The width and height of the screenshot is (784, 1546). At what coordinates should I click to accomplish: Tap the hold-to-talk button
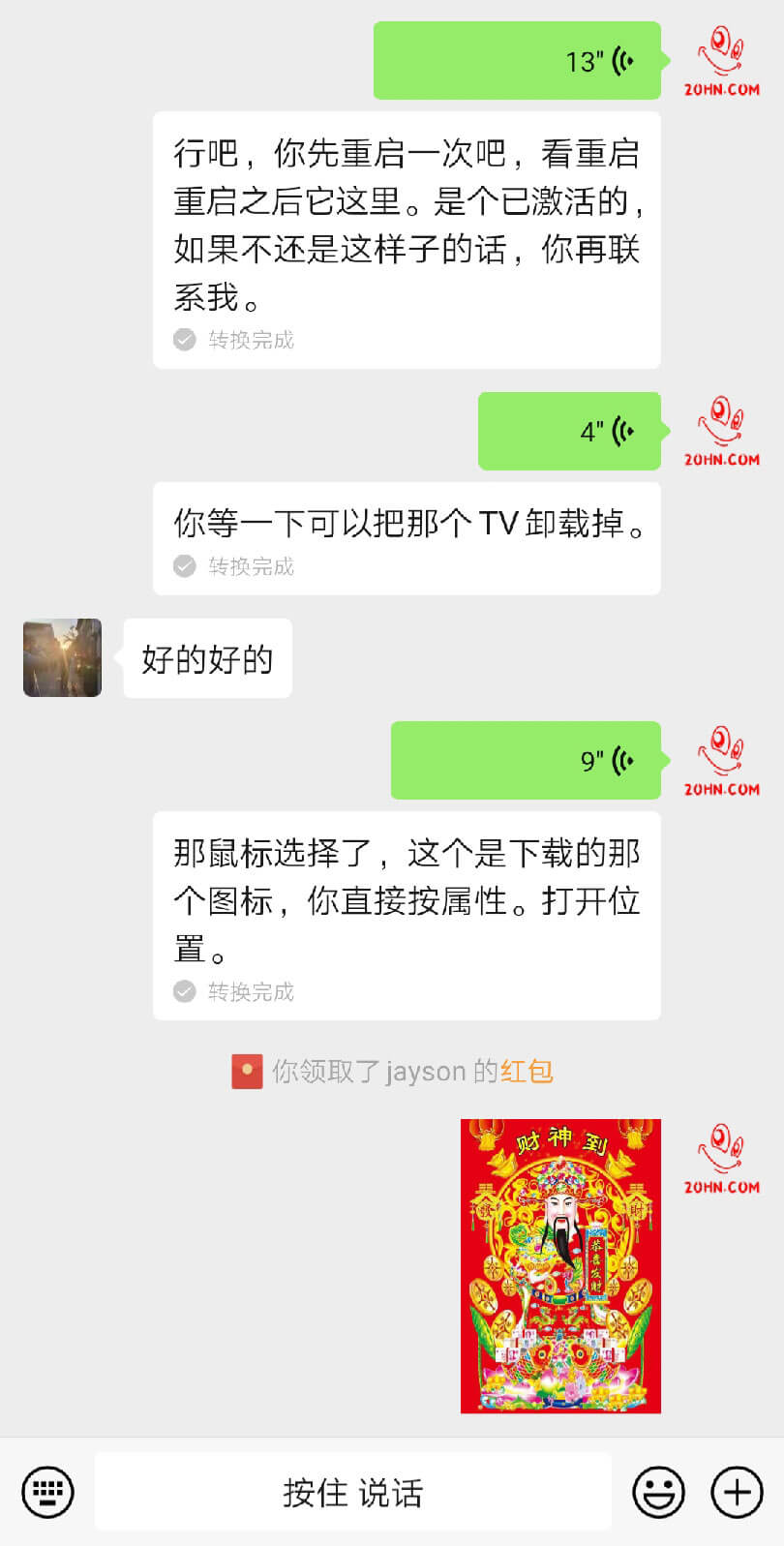[352, 1492]
